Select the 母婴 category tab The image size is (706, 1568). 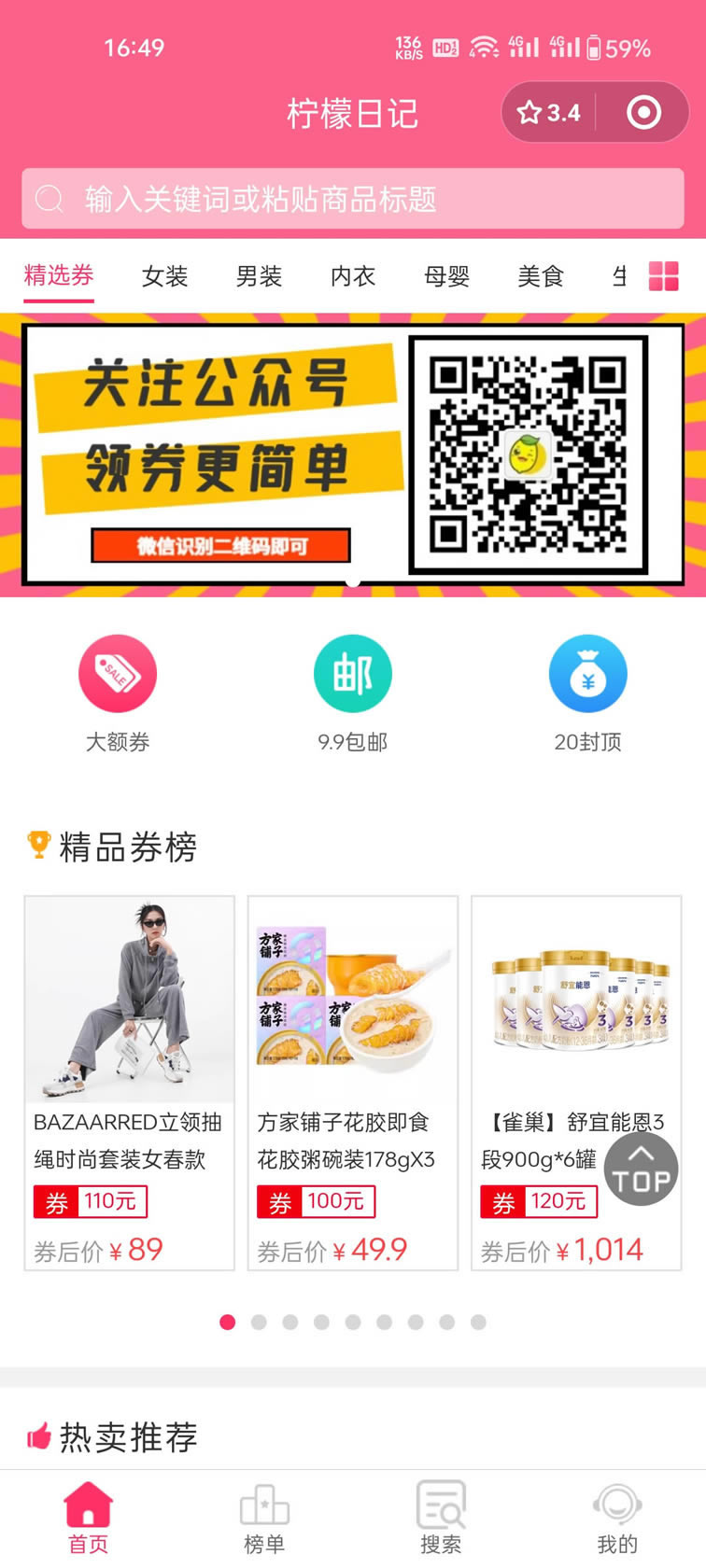(x=447, y=276)
